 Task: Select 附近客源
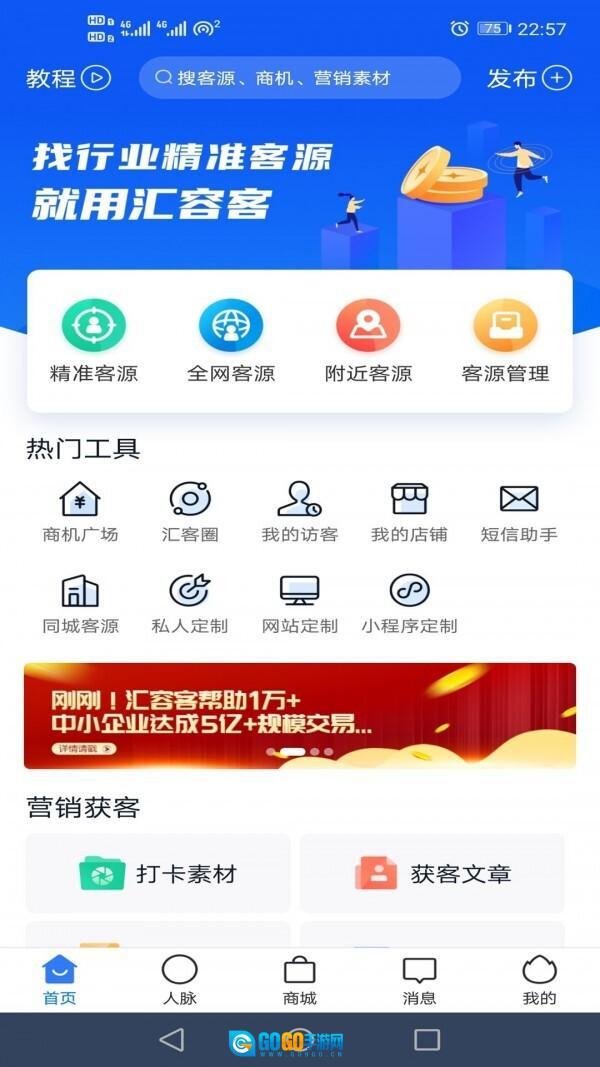pyautogui.click(x=368, y=341)
